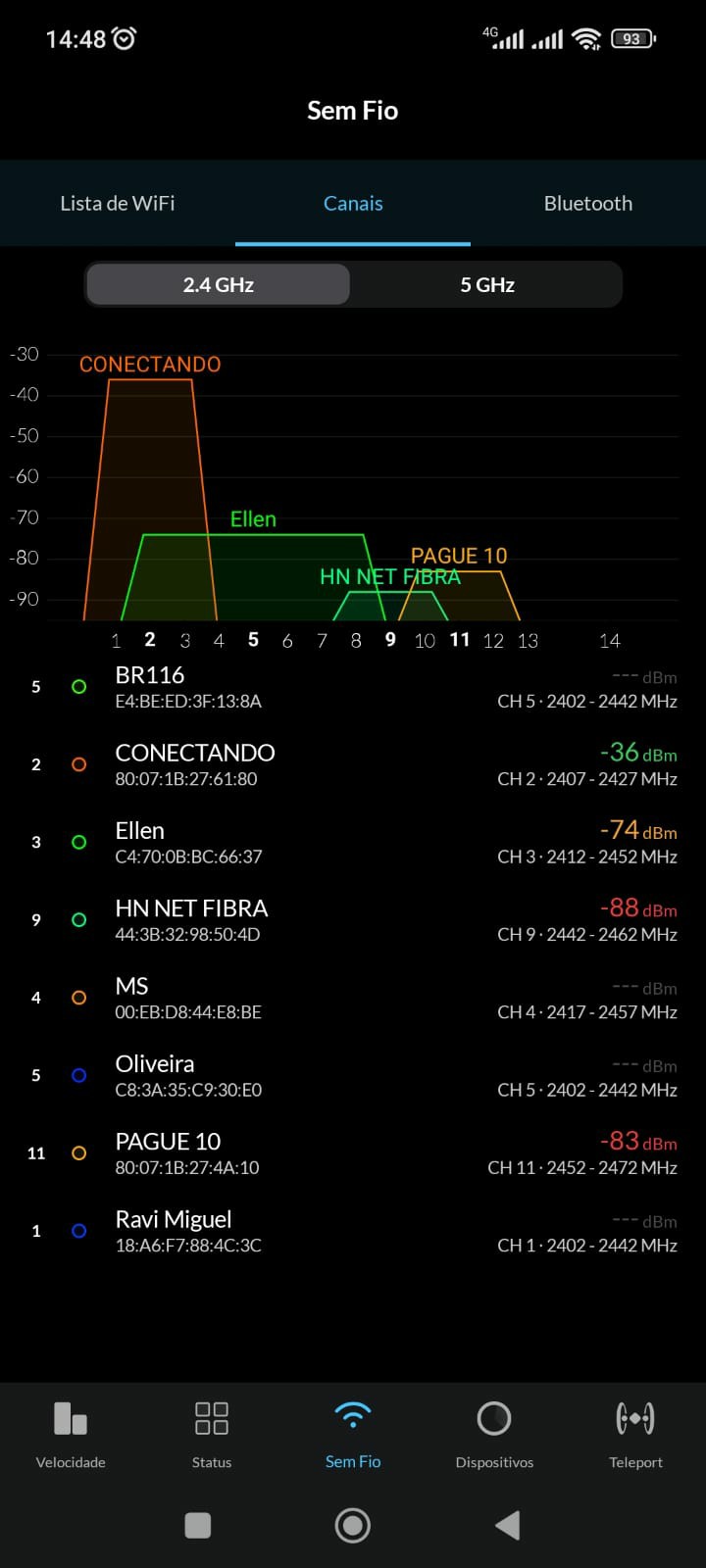Open the Ravi Miguel network entry
Image resolution: width=706 pixels, height=1568 pixels.
click(x=353, y=1231)
